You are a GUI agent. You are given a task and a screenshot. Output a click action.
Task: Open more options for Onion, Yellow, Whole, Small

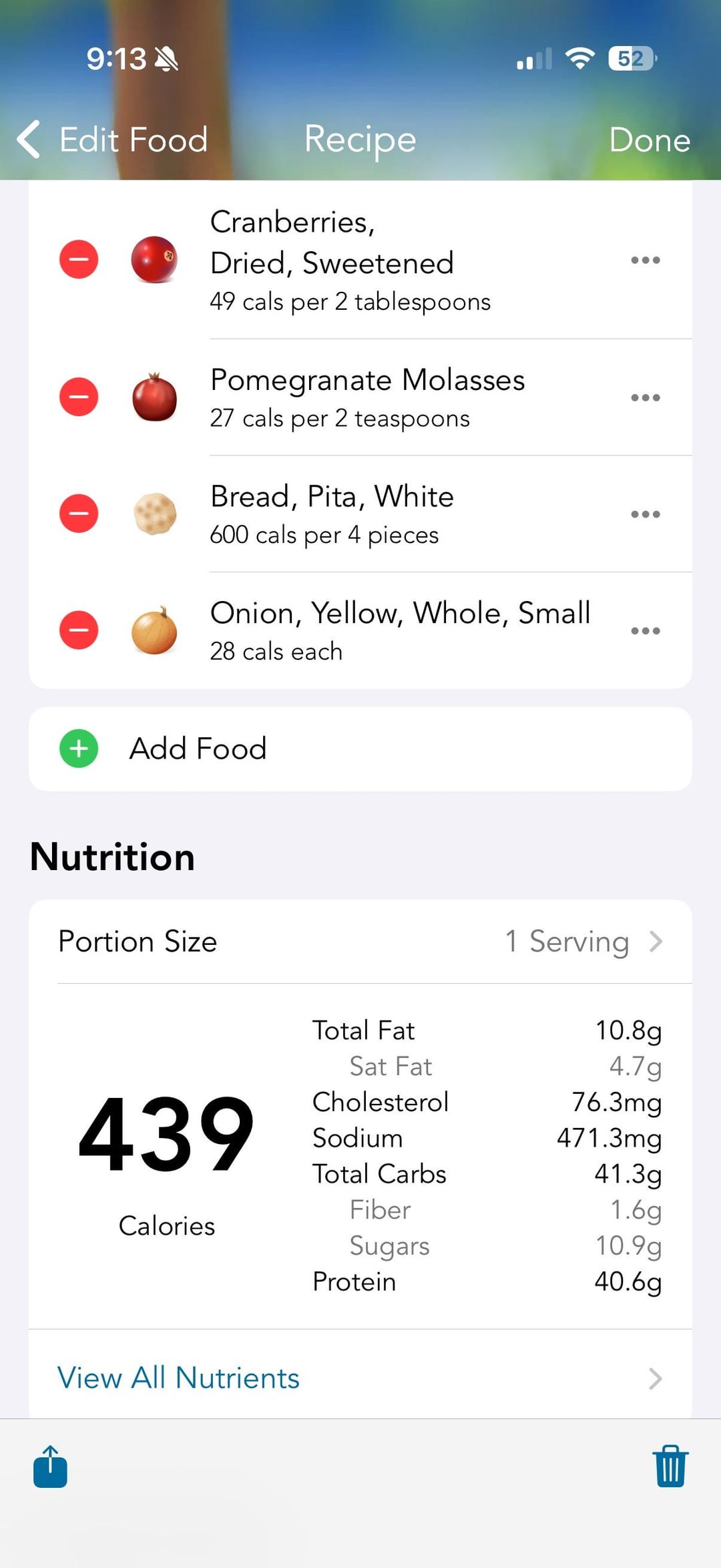pos(645,630)
